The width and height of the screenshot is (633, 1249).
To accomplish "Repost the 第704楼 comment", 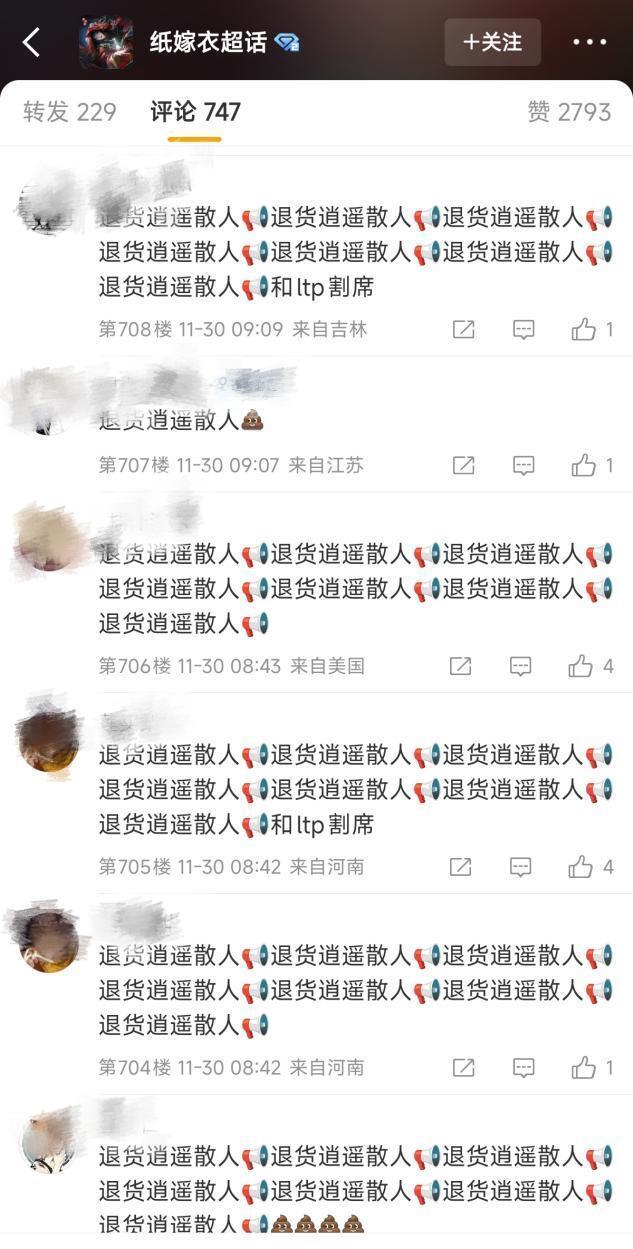I will pyautogui.click(x=463, y=1068).
